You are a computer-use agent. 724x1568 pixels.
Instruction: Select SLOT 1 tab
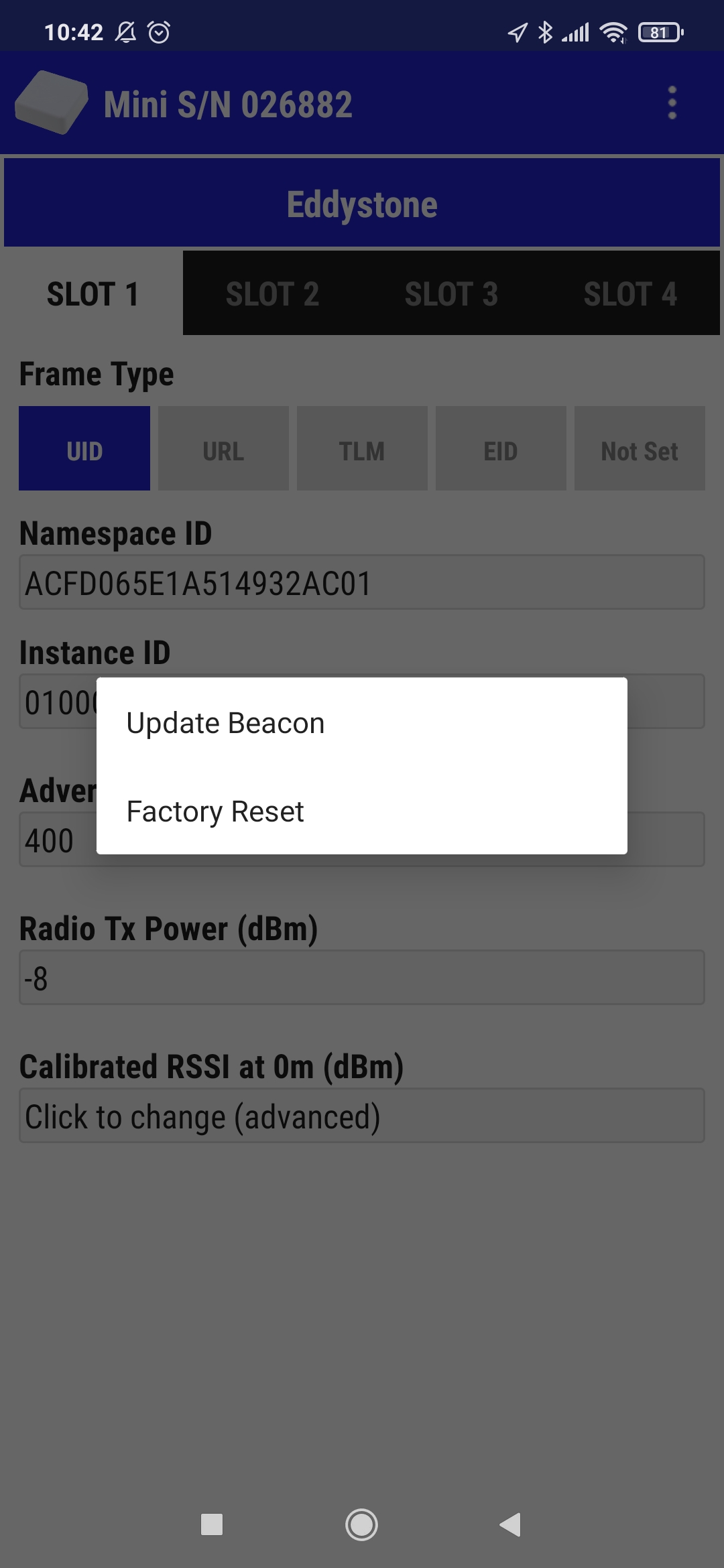[x=93, y=293]
